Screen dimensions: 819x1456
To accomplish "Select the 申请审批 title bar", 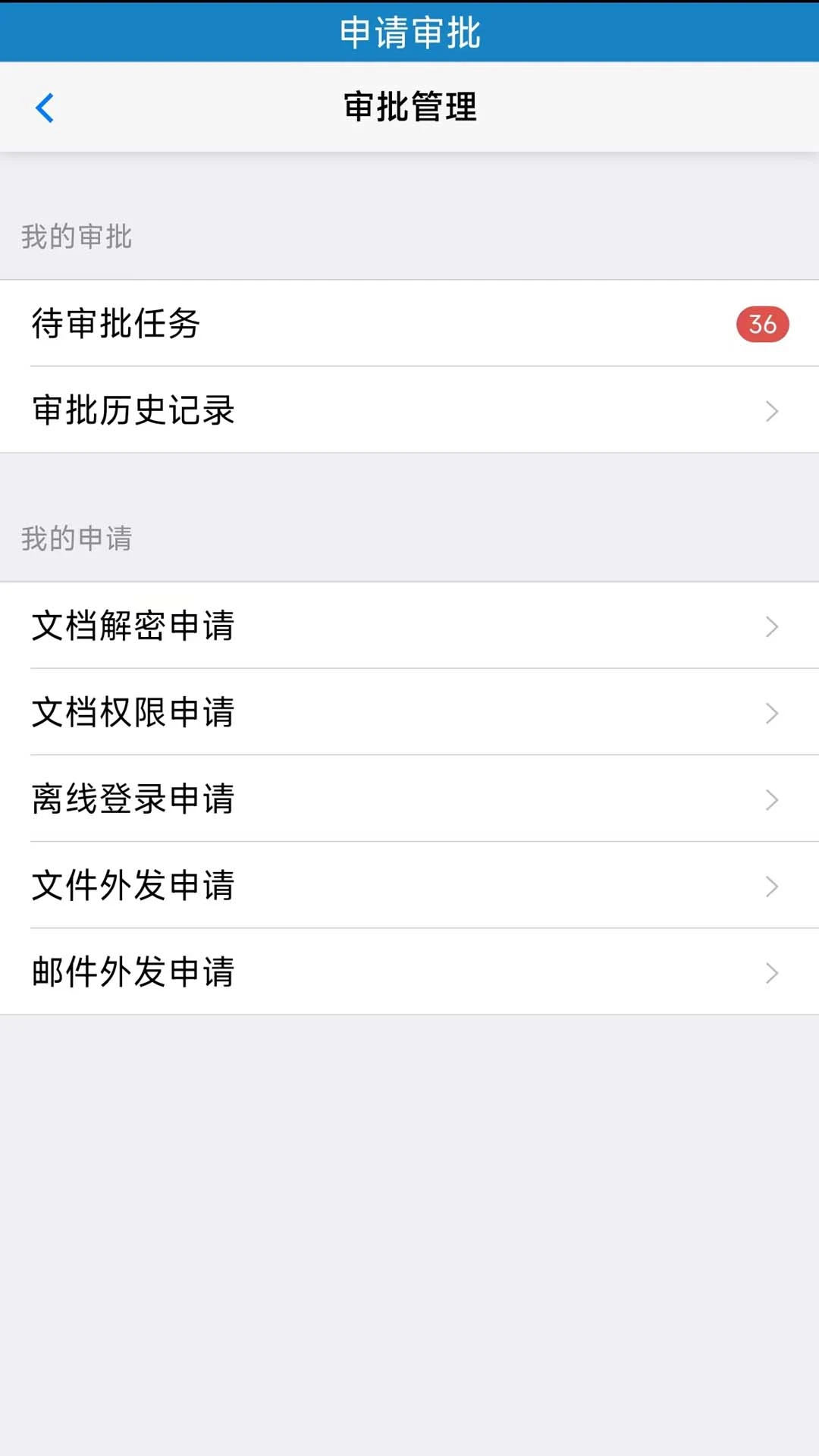I will pos(409,32).
